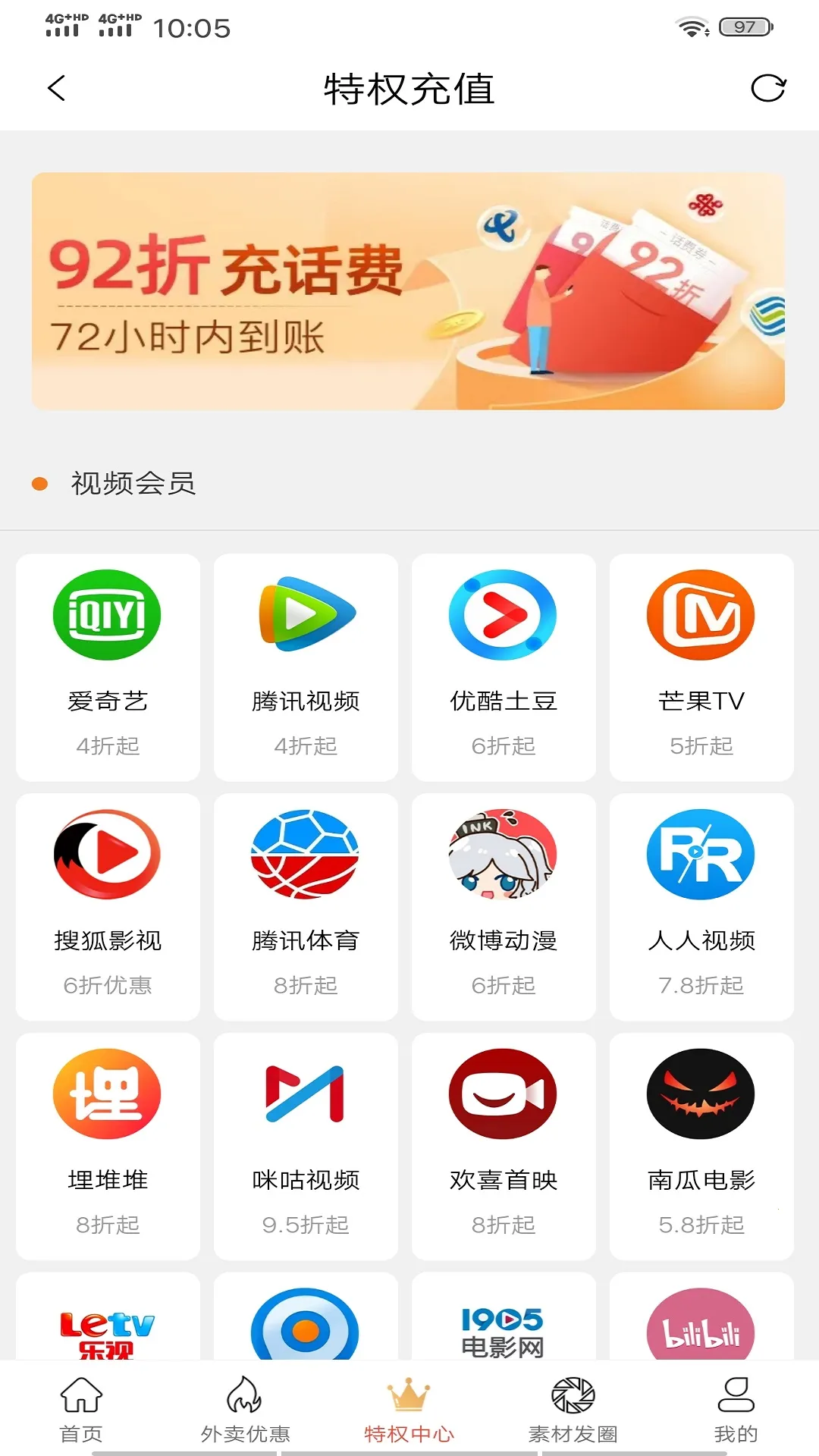Select the 腾讯视频 video app icon

305,616
